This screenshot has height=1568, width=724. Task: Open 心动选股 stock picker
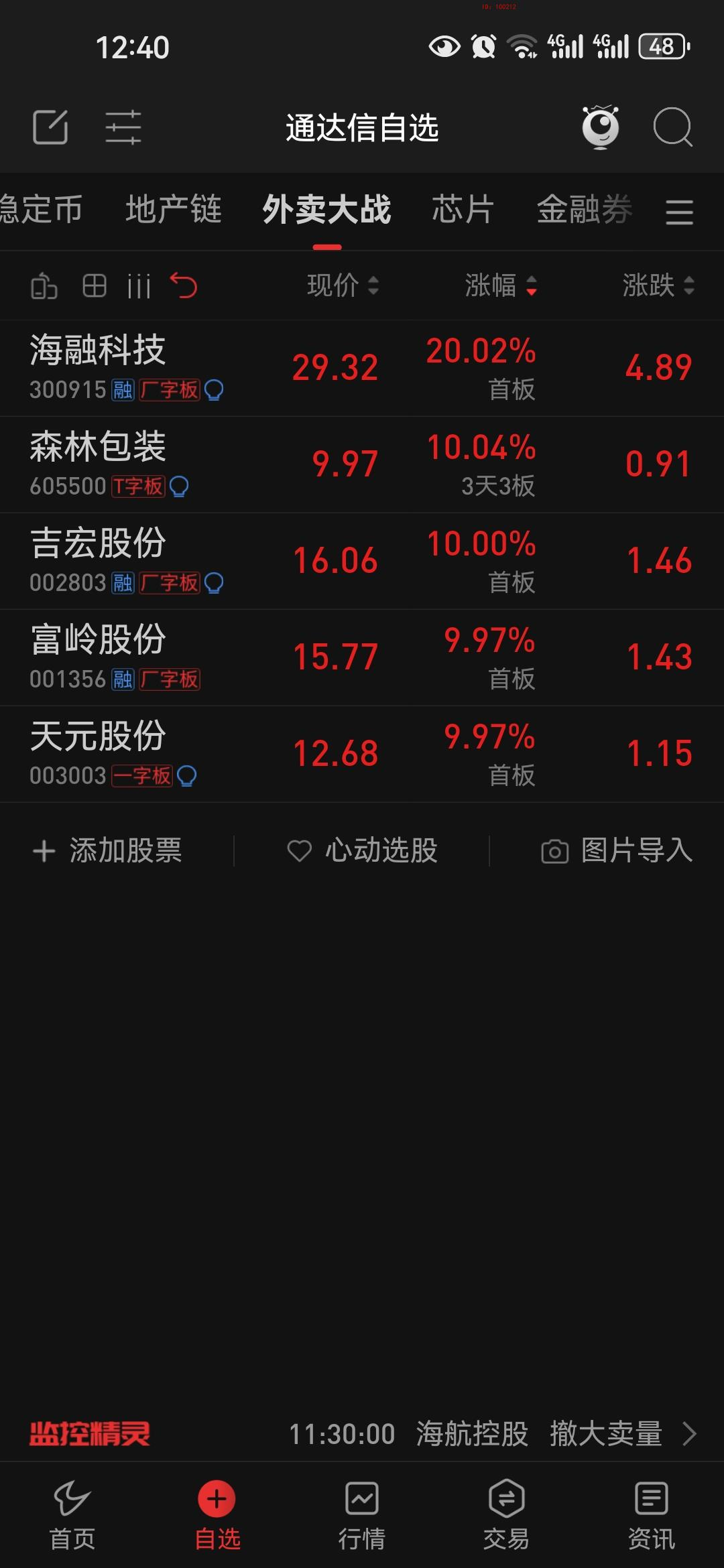tap(362, 851)
